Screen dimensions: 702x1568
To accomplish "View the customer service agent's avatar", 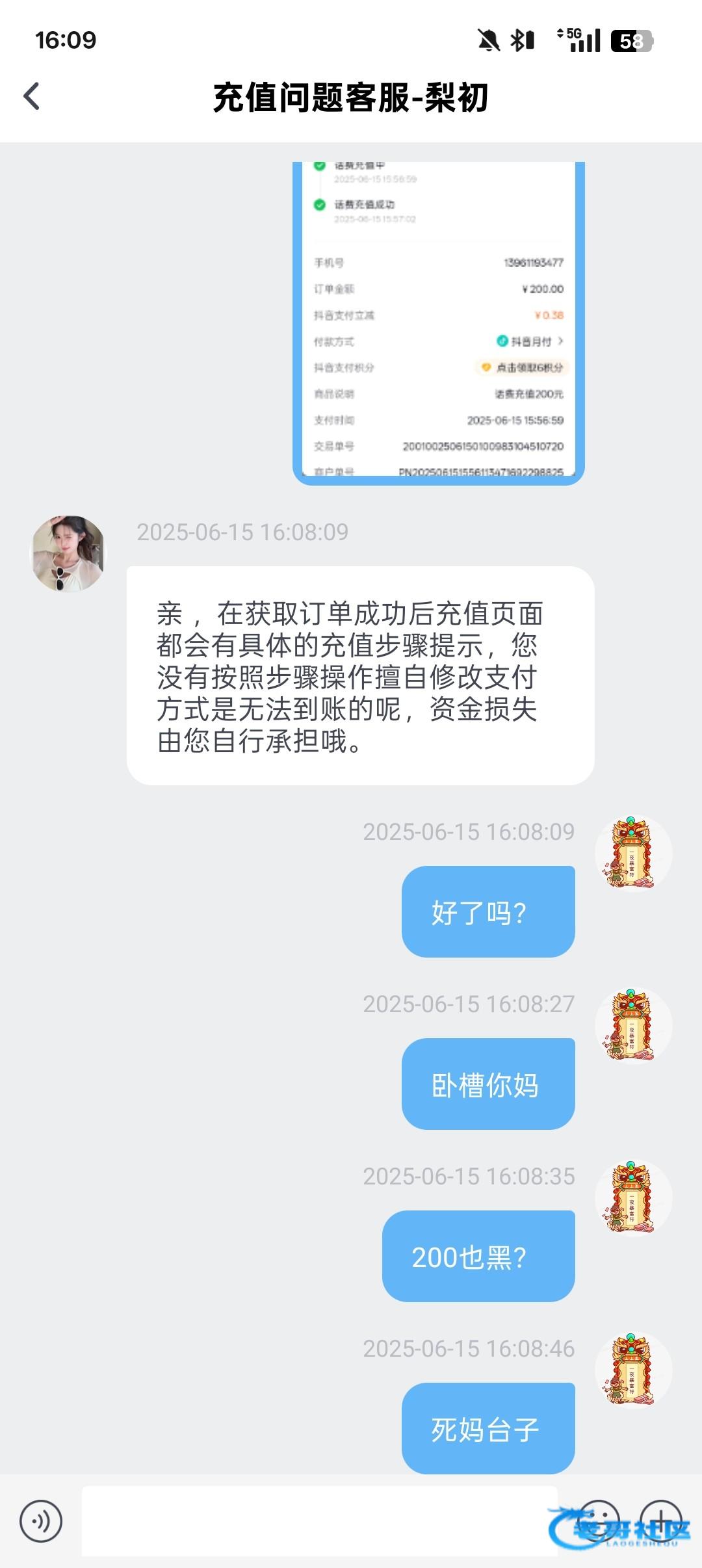I will 69,555.
